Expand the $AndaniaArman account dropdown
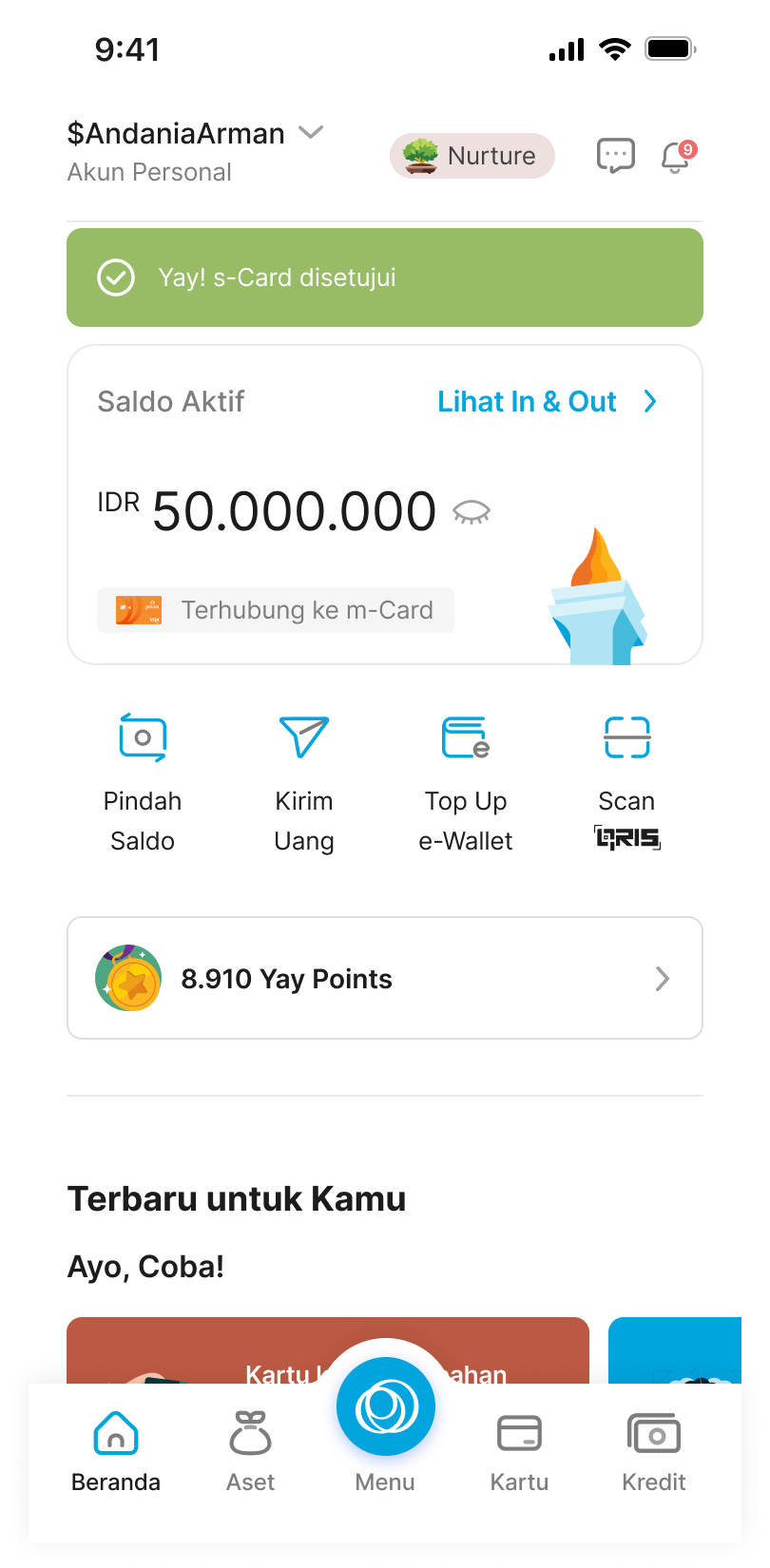 (x=311, y=133)
